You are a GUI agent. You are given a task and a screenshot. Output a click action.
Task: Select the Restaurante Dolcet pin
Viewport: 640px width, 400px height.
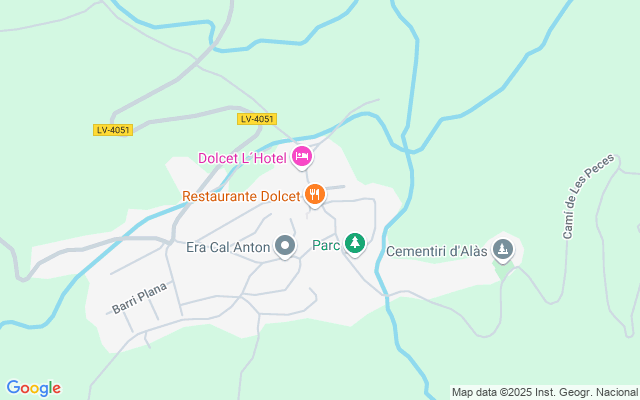pyautogui.click(x=315, y=194)
